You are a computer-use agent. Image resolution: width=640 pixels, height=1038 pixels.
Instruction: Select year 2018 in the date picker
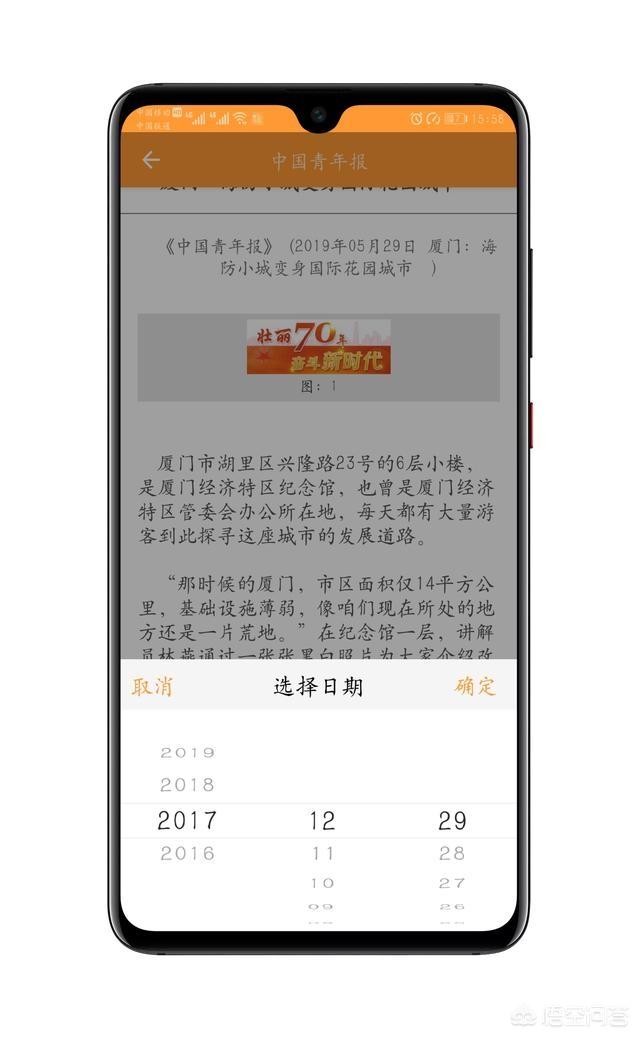[x=187, y=785]
